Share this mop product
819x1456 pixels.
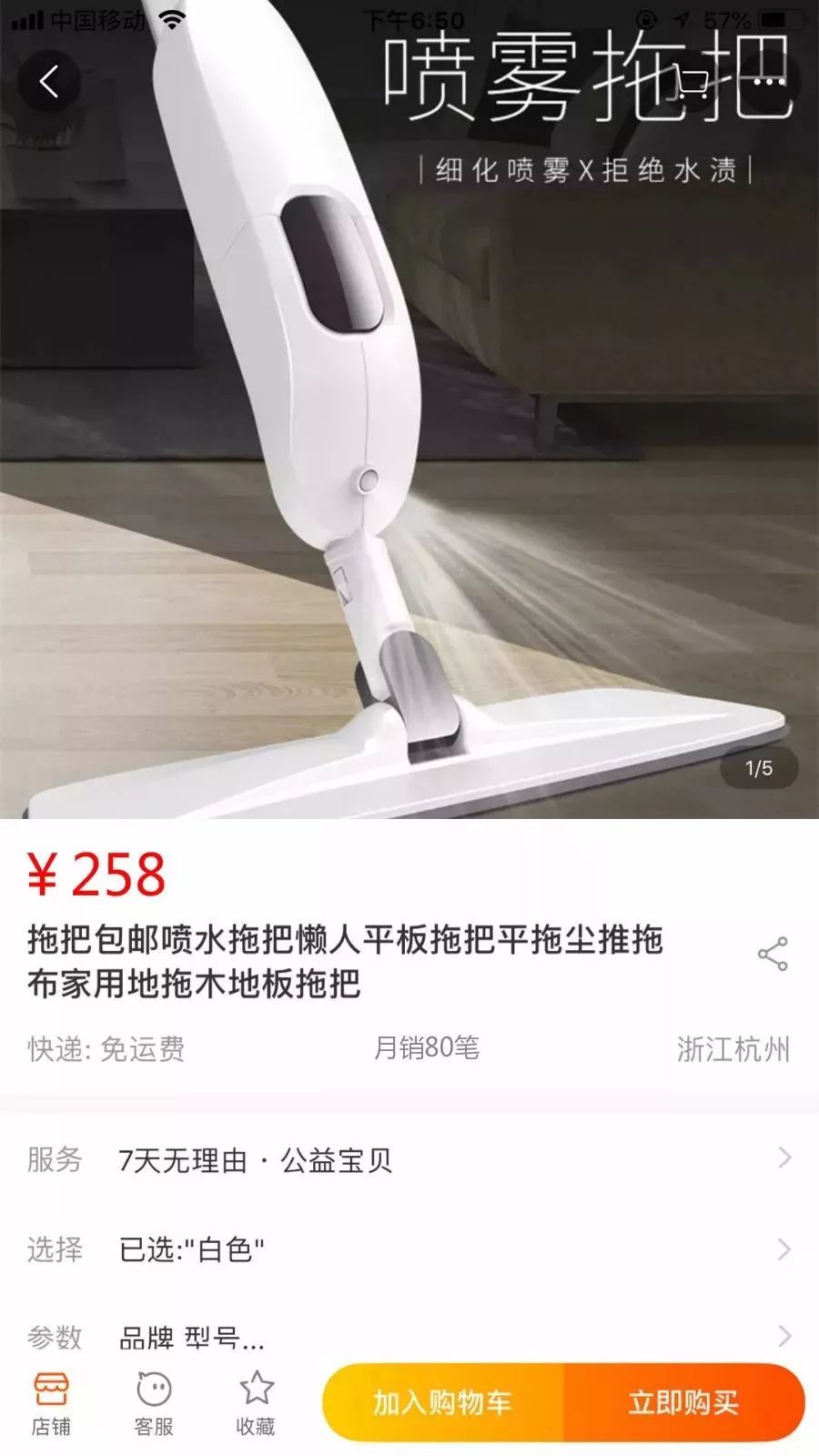[x=773, y=954]
